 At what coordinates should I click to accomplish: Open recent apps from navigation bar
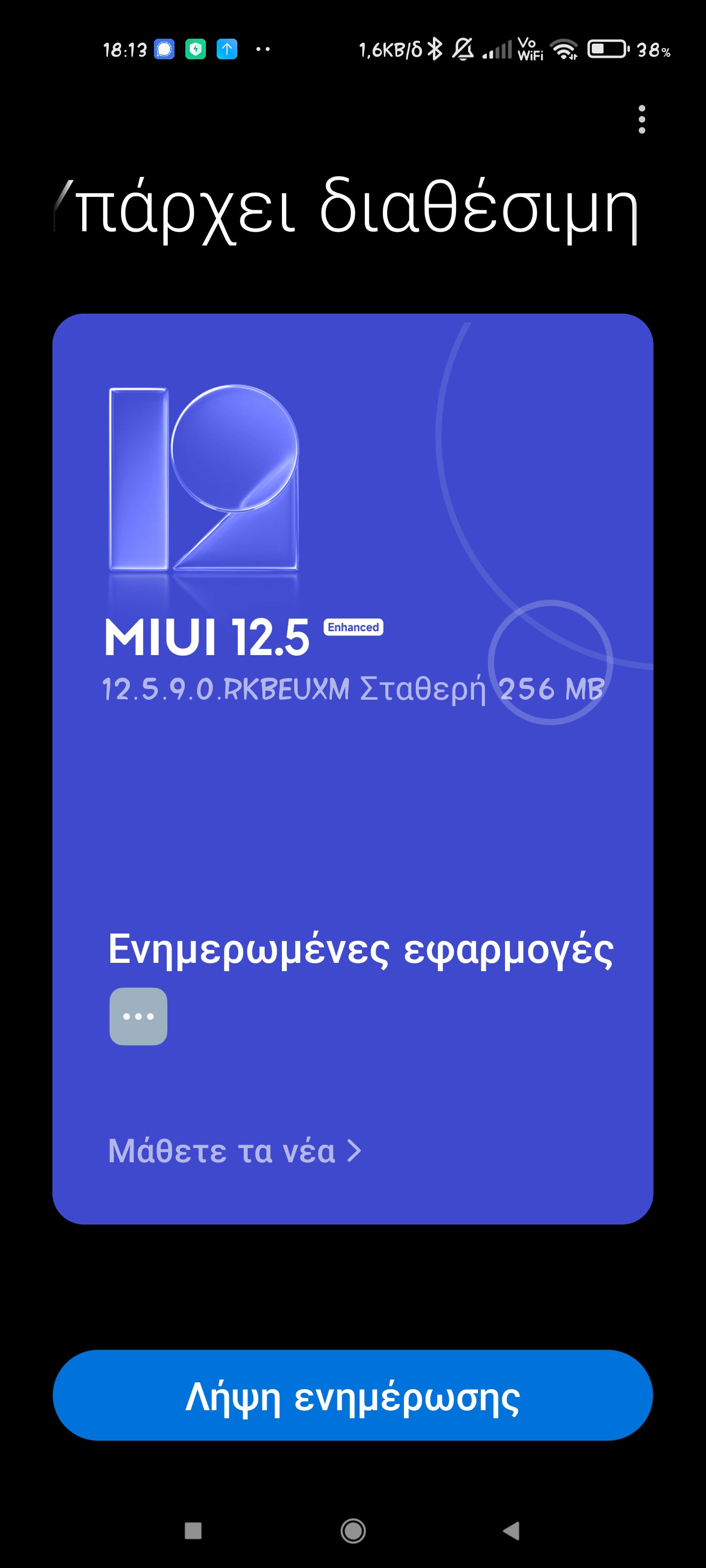click(193, 1530)
